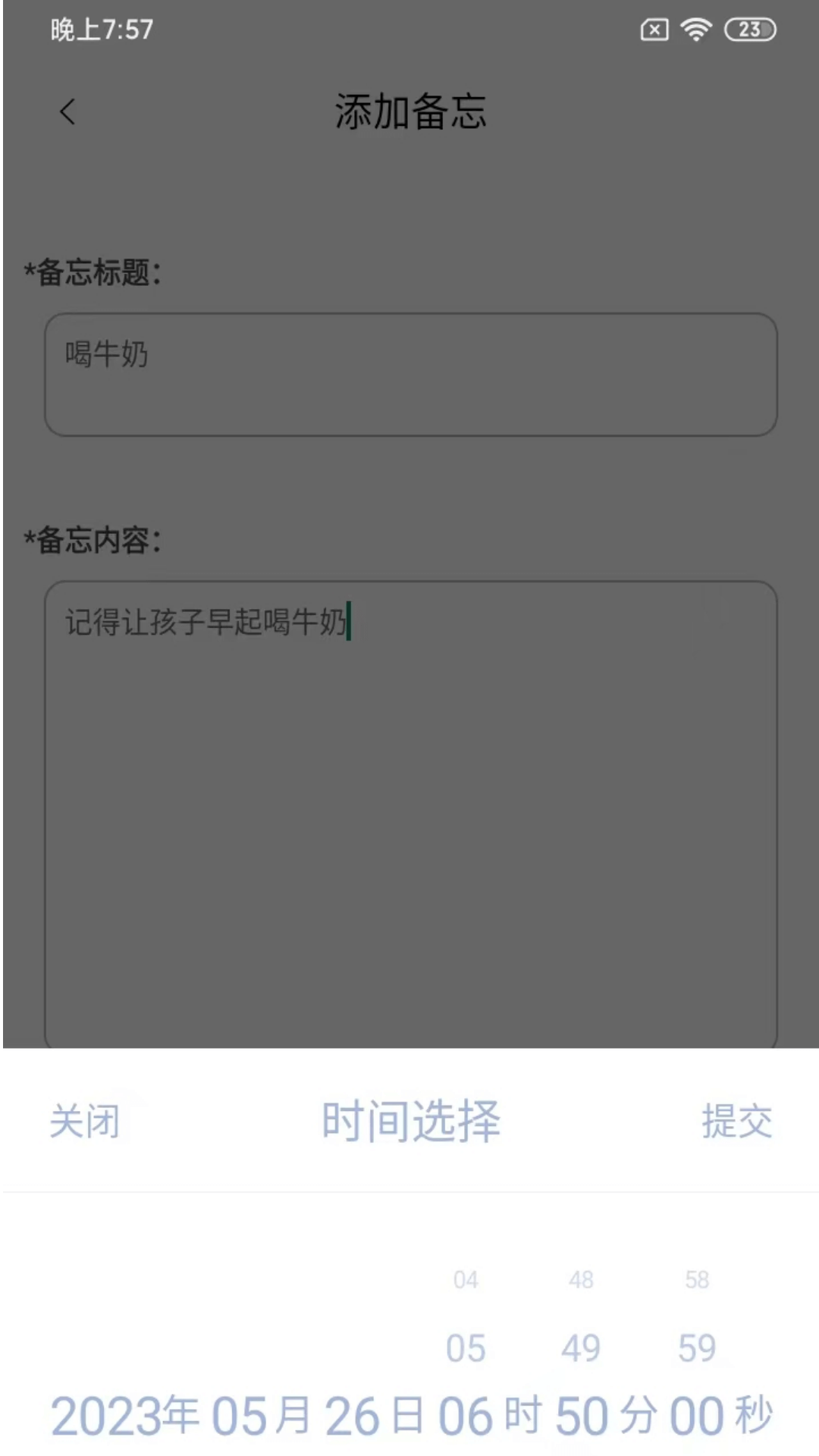Viewport: 819px width, 1456px height.
Task: Choose minute 49 from the picker
Action: point(579,1348)
